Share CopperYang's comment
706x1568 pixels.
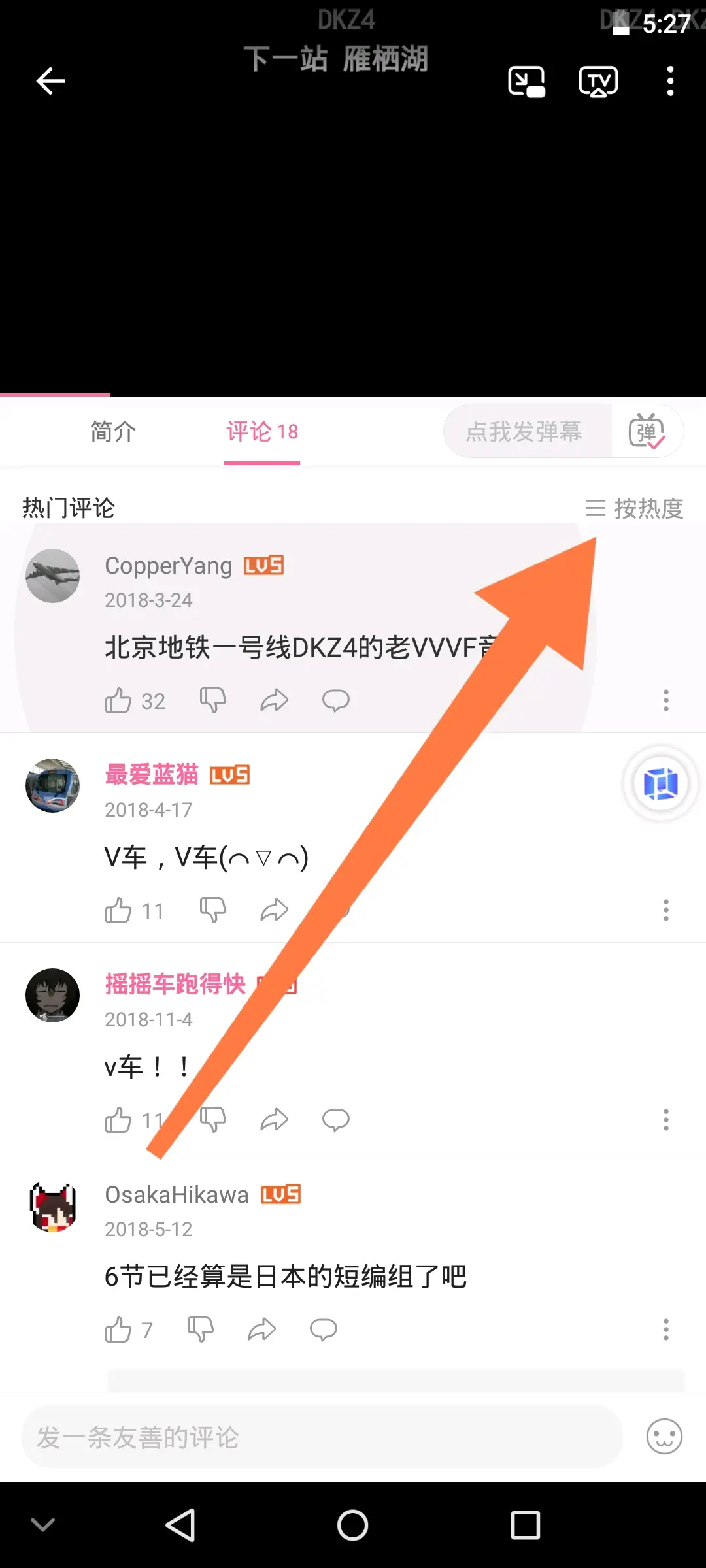(275, 701)
